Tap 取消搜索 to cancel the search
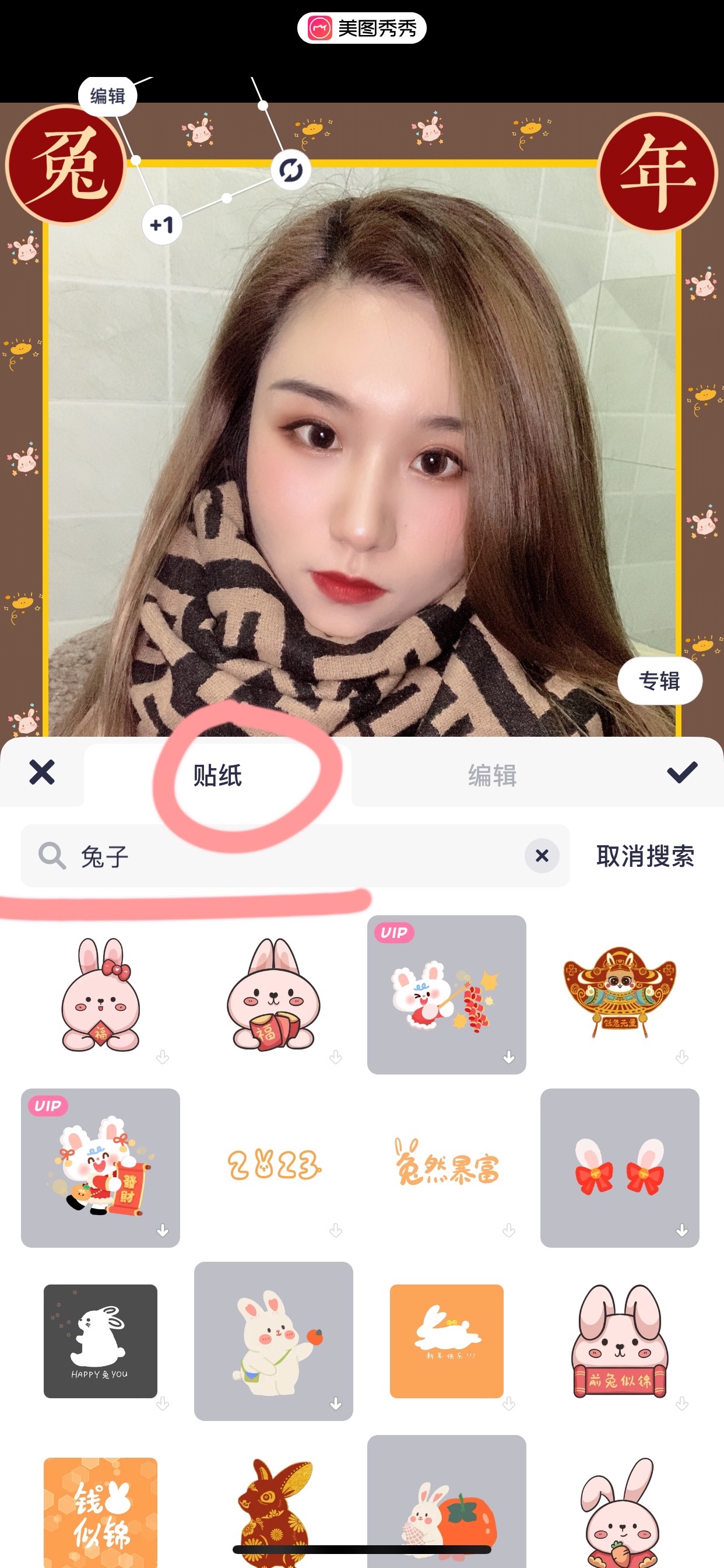This screenshot has height=1568, width=724. [x=645, y=856]
